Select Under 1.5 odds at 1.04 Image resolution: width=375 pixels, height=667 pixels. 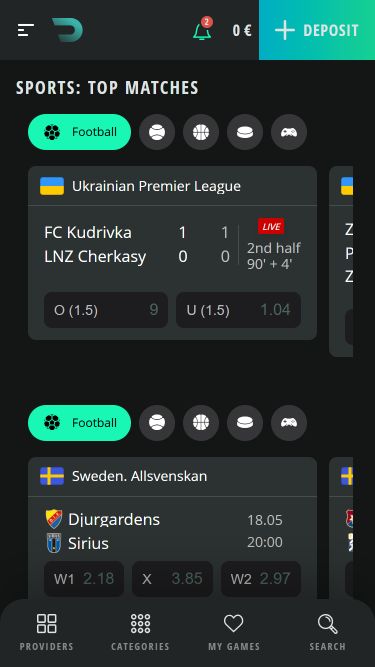(x=239, y=310)
